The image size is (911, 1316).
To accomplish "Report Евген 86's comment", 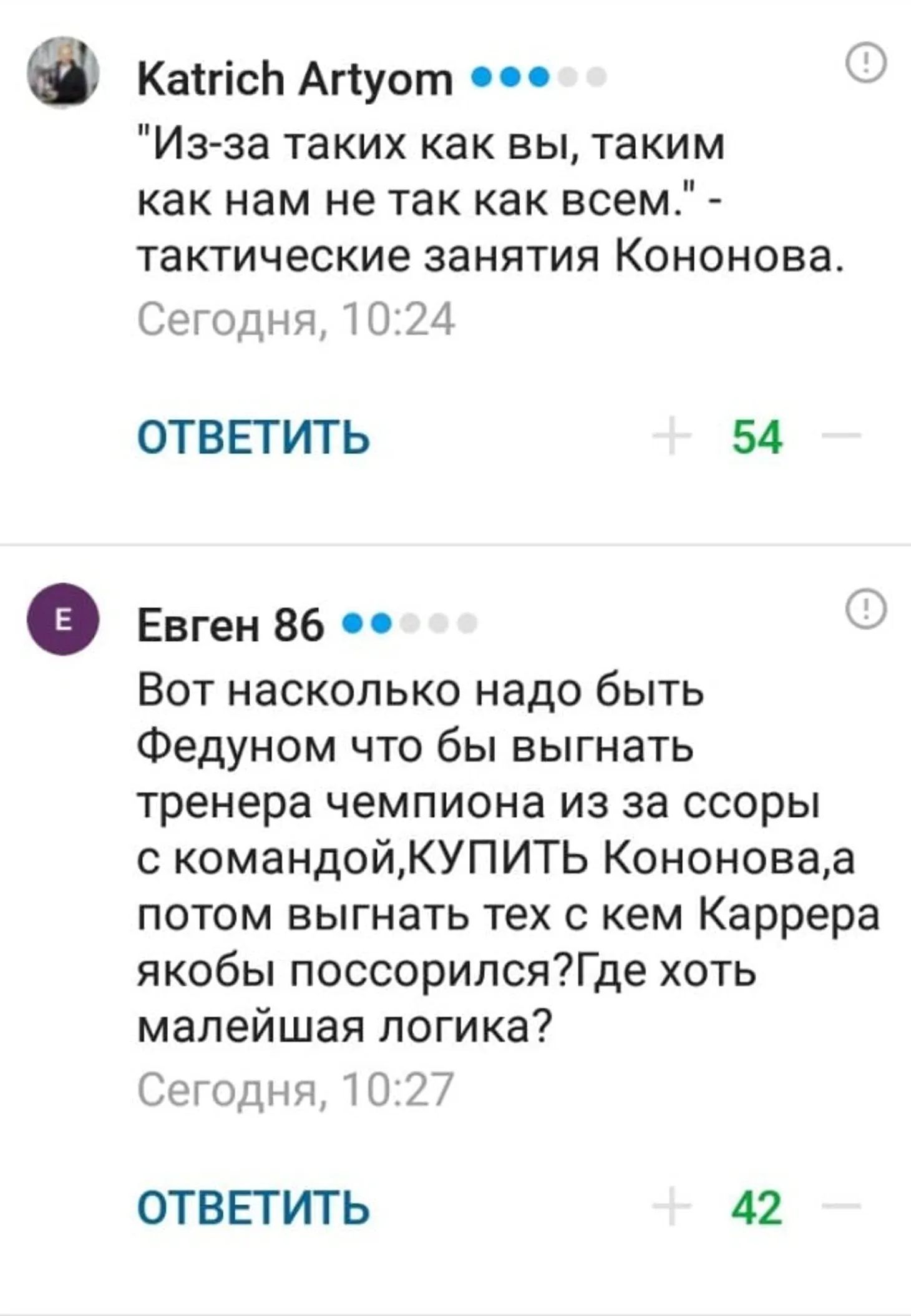I will tap(865, 608).
